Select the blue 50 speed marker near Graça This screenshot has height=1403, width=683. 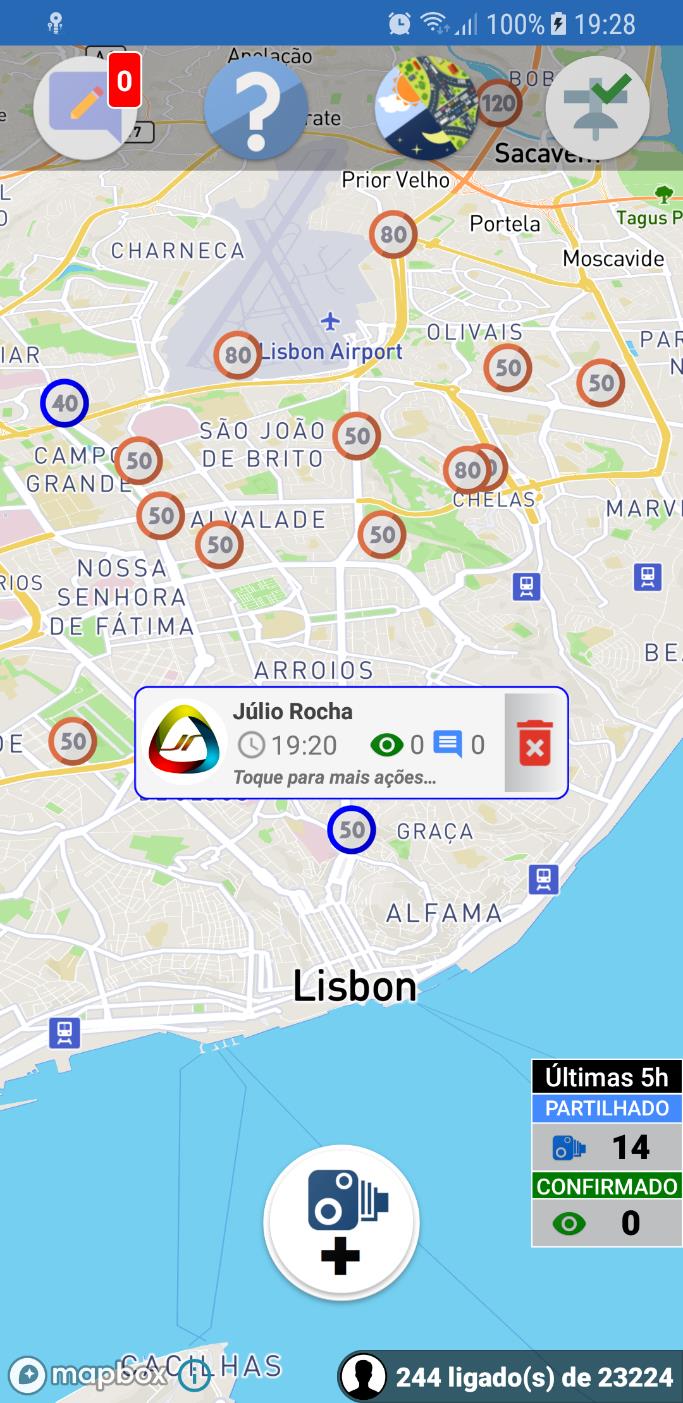pos(352,829)
